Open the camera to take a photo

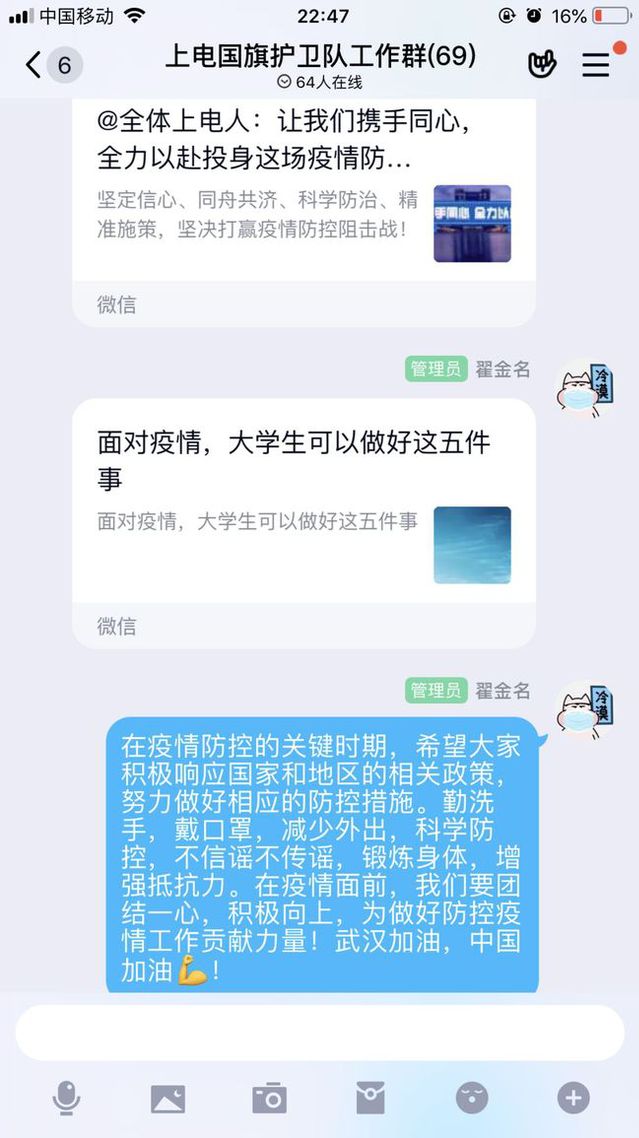click(x=269, y=1099)
